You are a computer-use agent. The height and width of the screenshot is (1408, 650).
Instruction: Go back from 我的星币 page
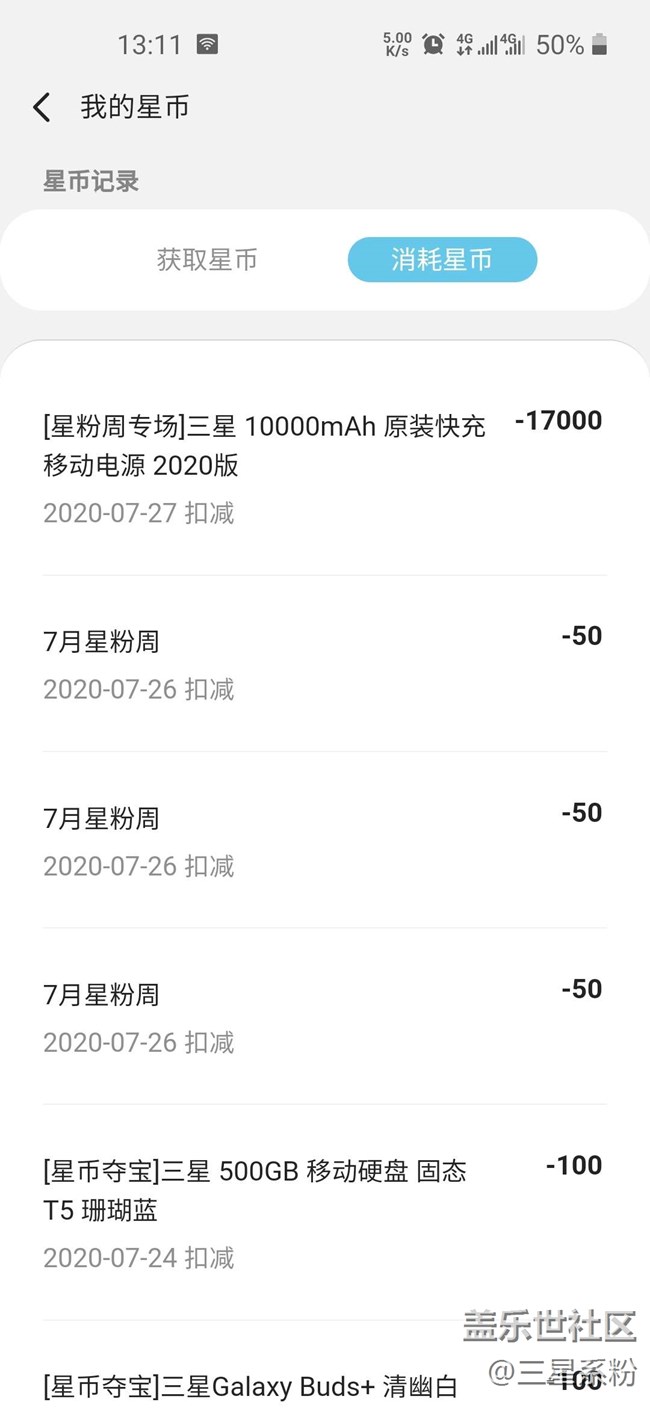point(42,108)
